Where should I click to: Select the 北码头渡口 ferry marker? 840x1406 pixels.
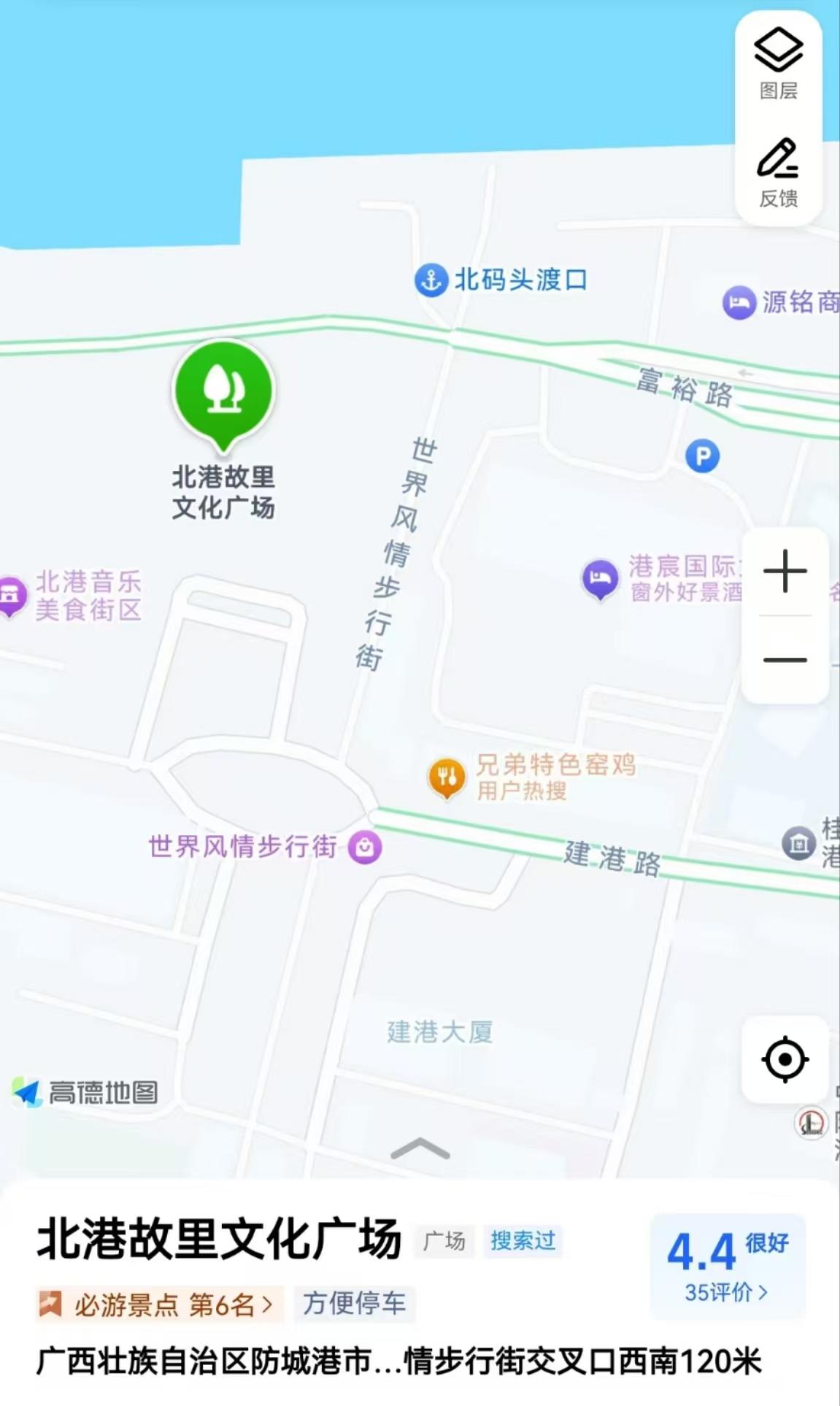pos(431,280)
